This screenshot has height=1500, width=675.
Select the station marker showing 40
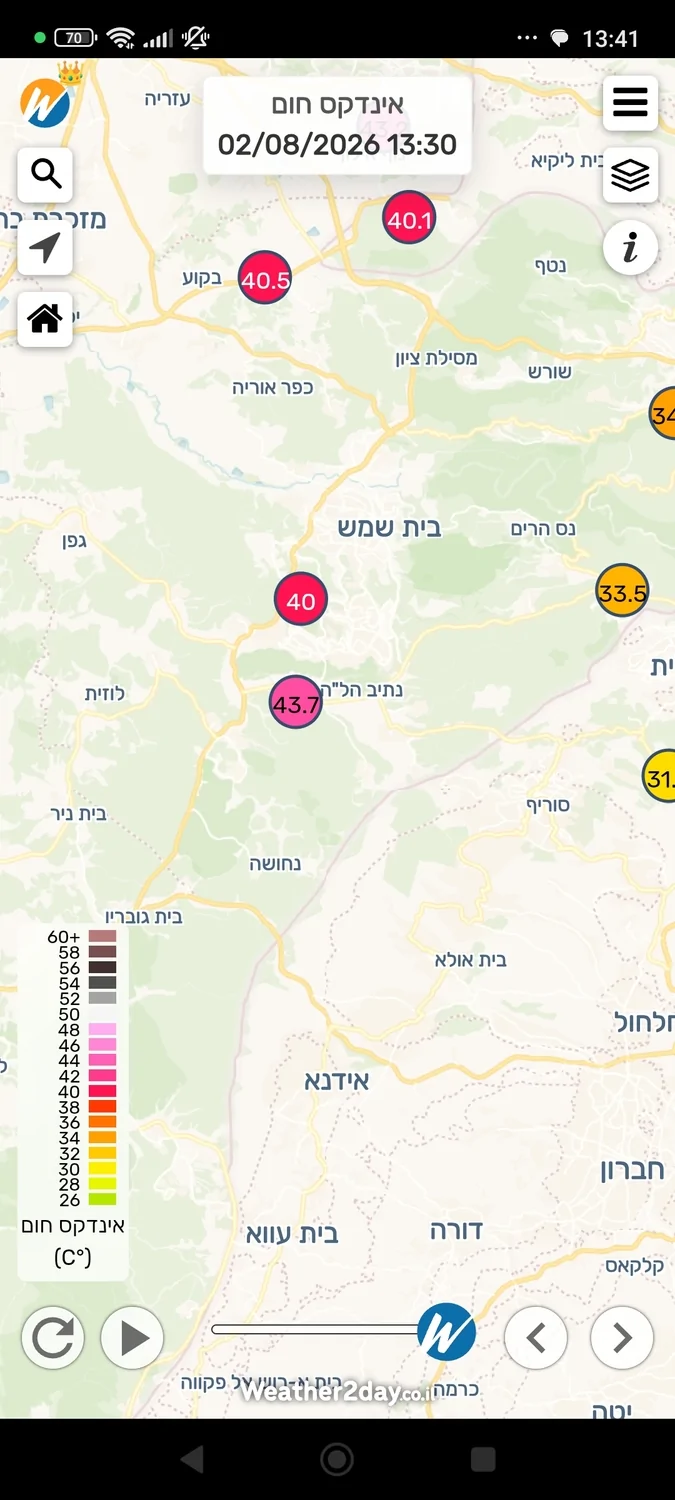coord(301,599)
